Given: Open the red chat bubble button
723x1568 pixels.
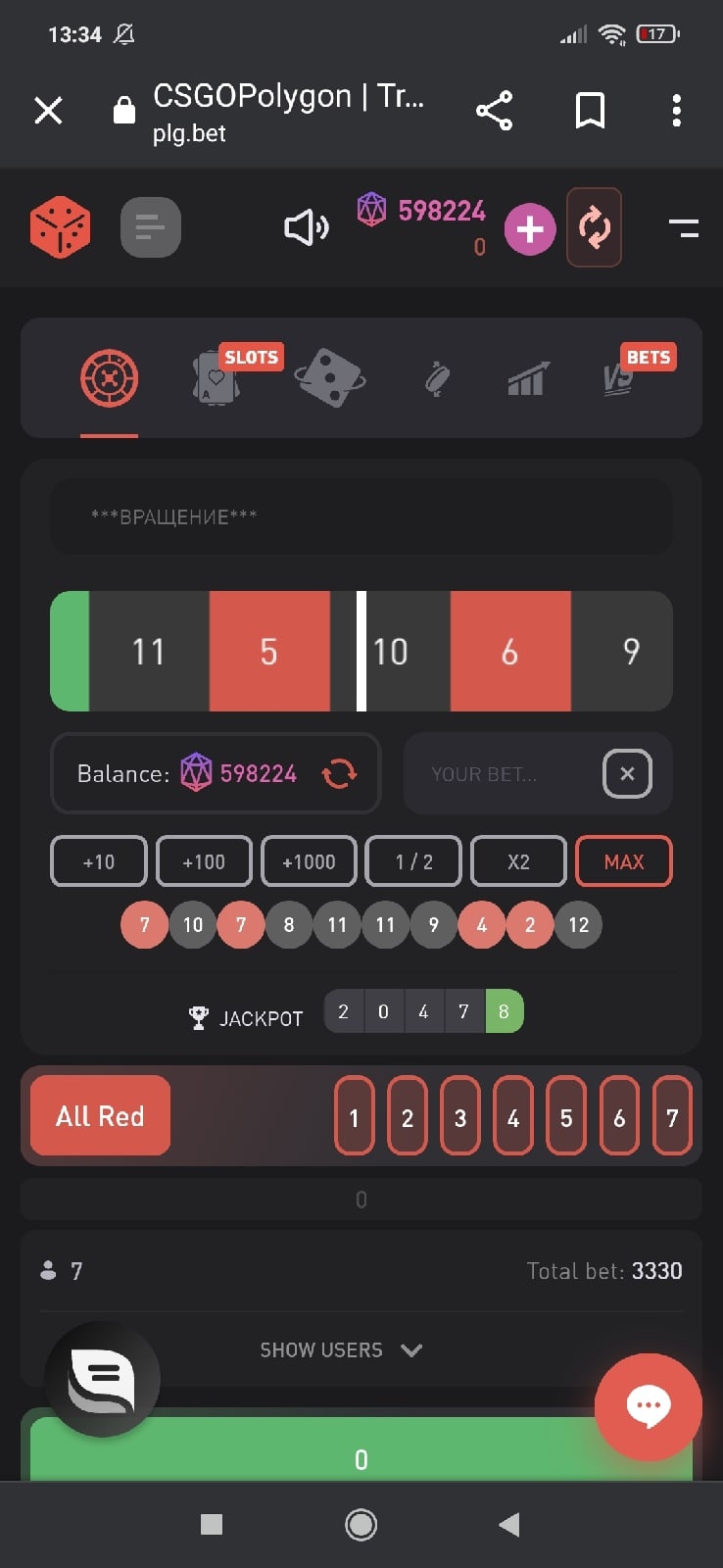Looking at the screenshot, I should click(649, 1407).
